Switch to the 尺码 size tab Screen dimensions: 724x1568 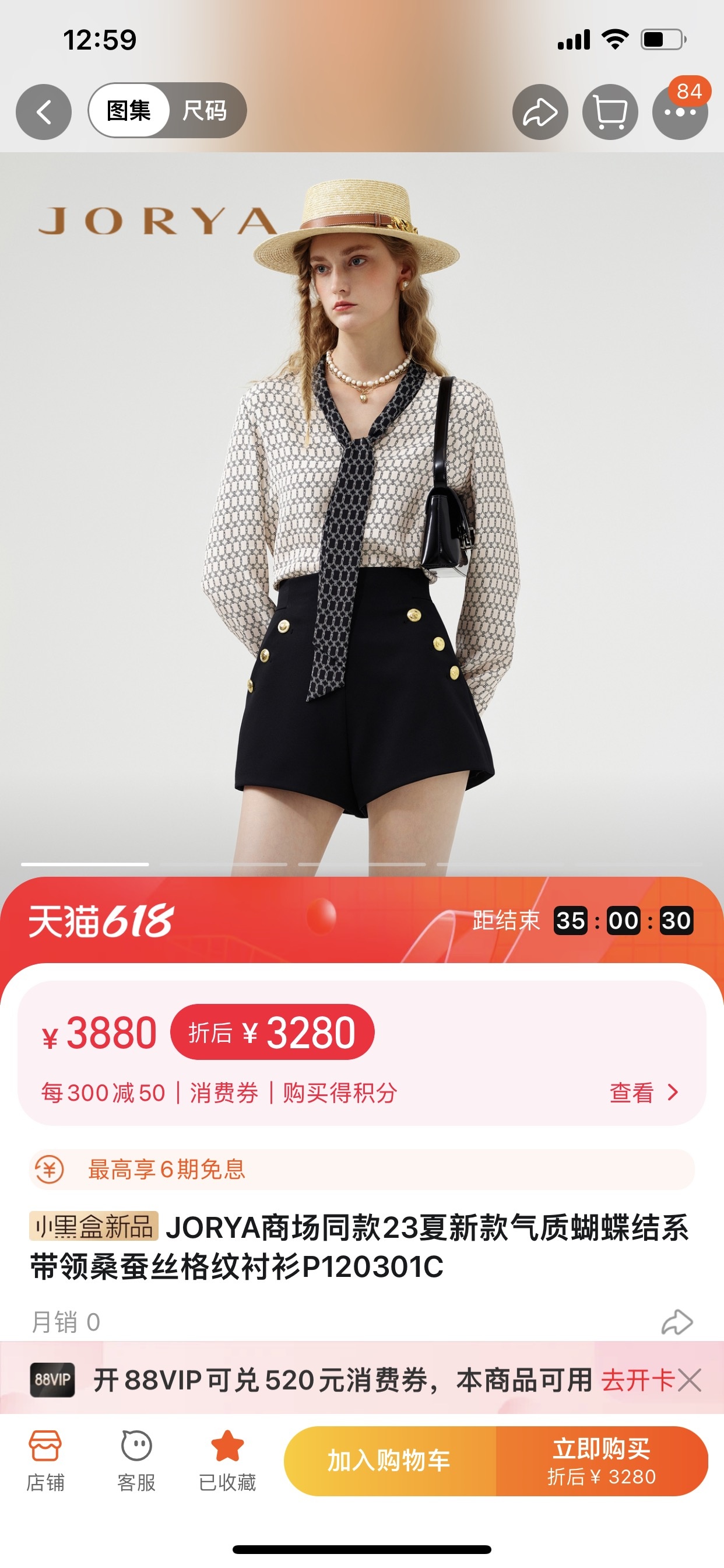tap(205, 111)
